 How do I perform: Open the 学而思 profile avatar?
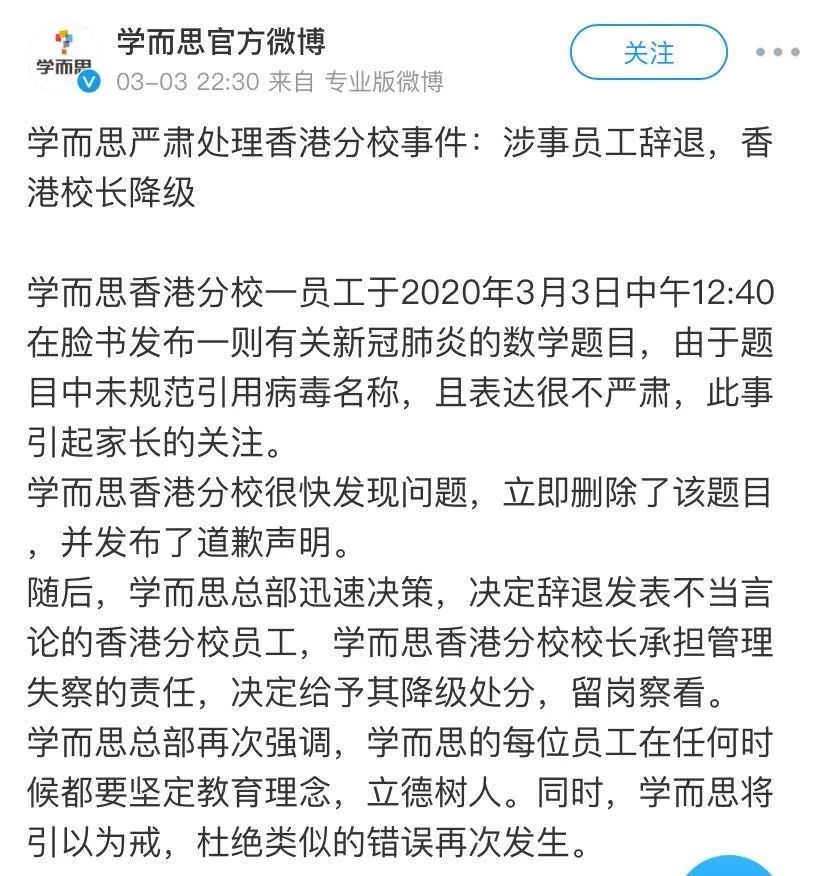64,57
